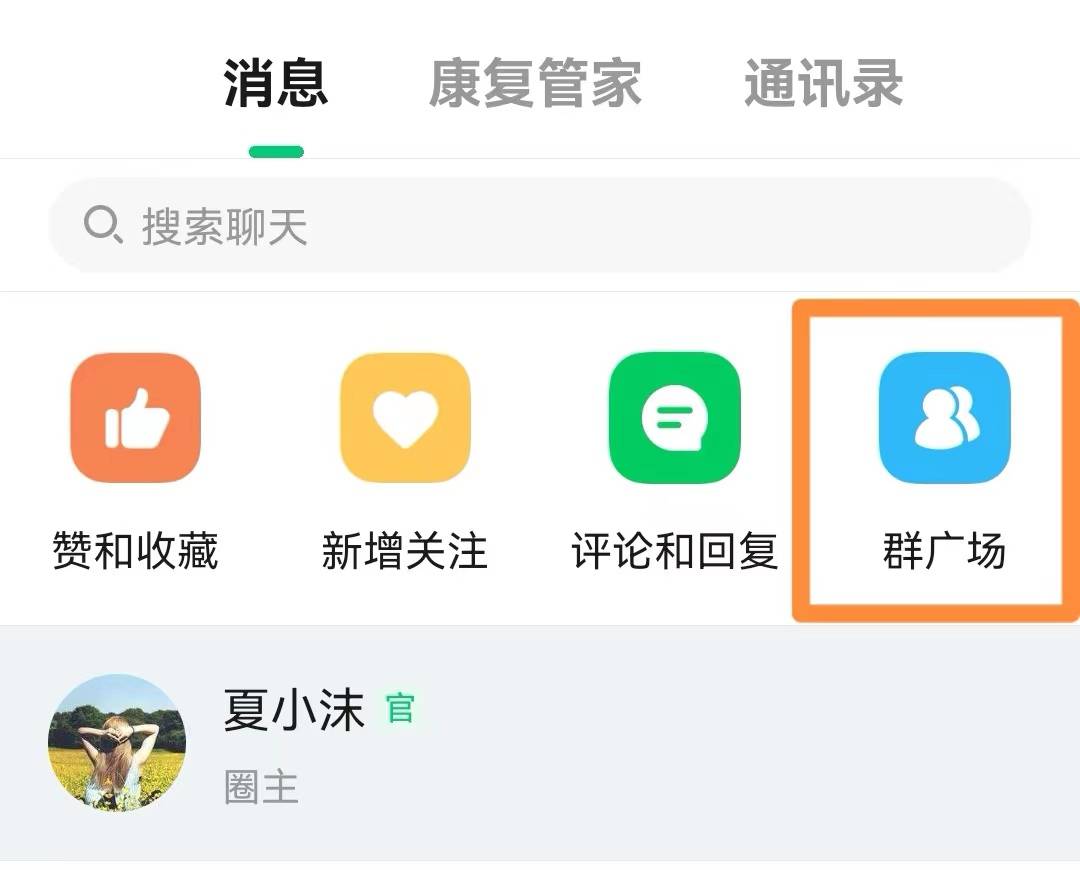
Task: Tap the 搜索聊天 search box
Action: (540, 227)
